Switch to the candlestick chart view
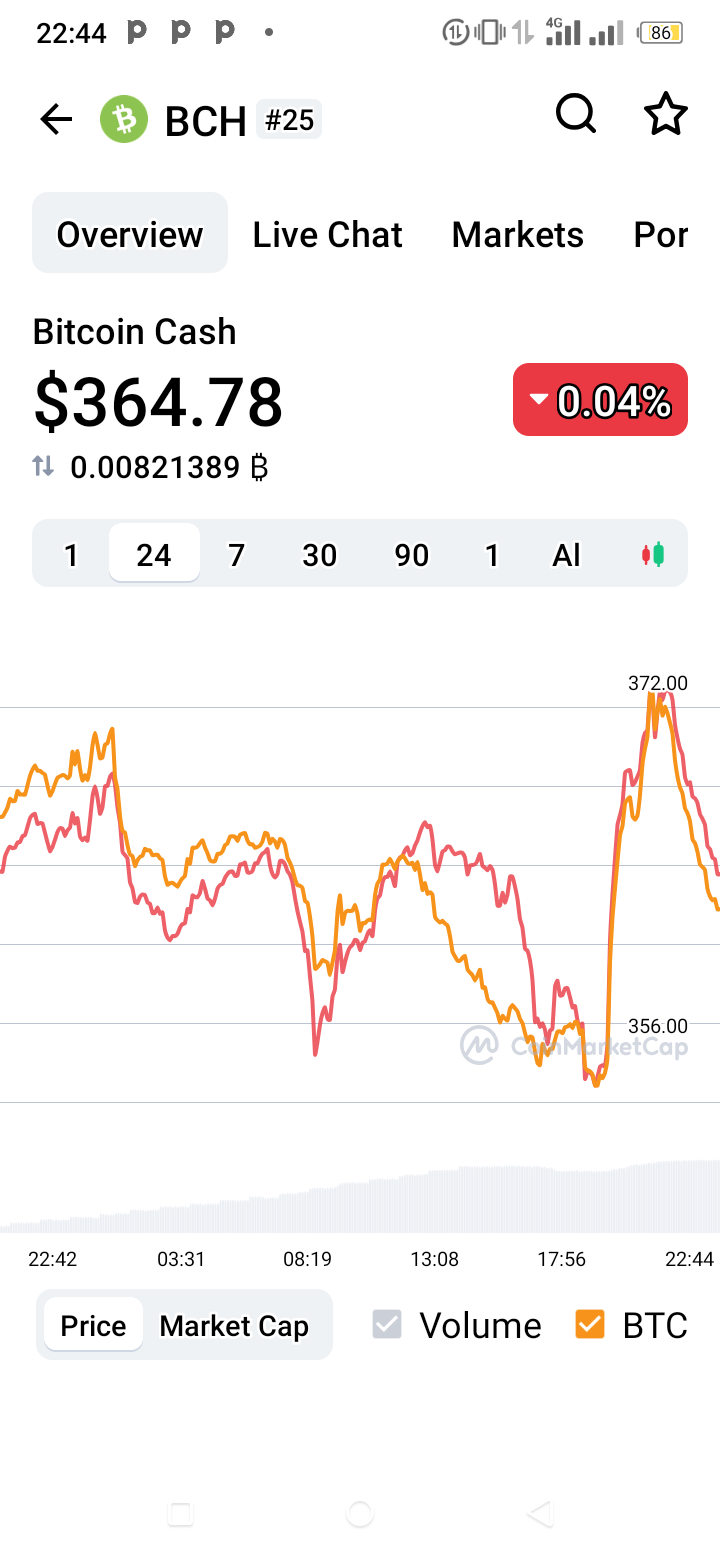This screenshot has height=1560, width=720. pos(653,554)
